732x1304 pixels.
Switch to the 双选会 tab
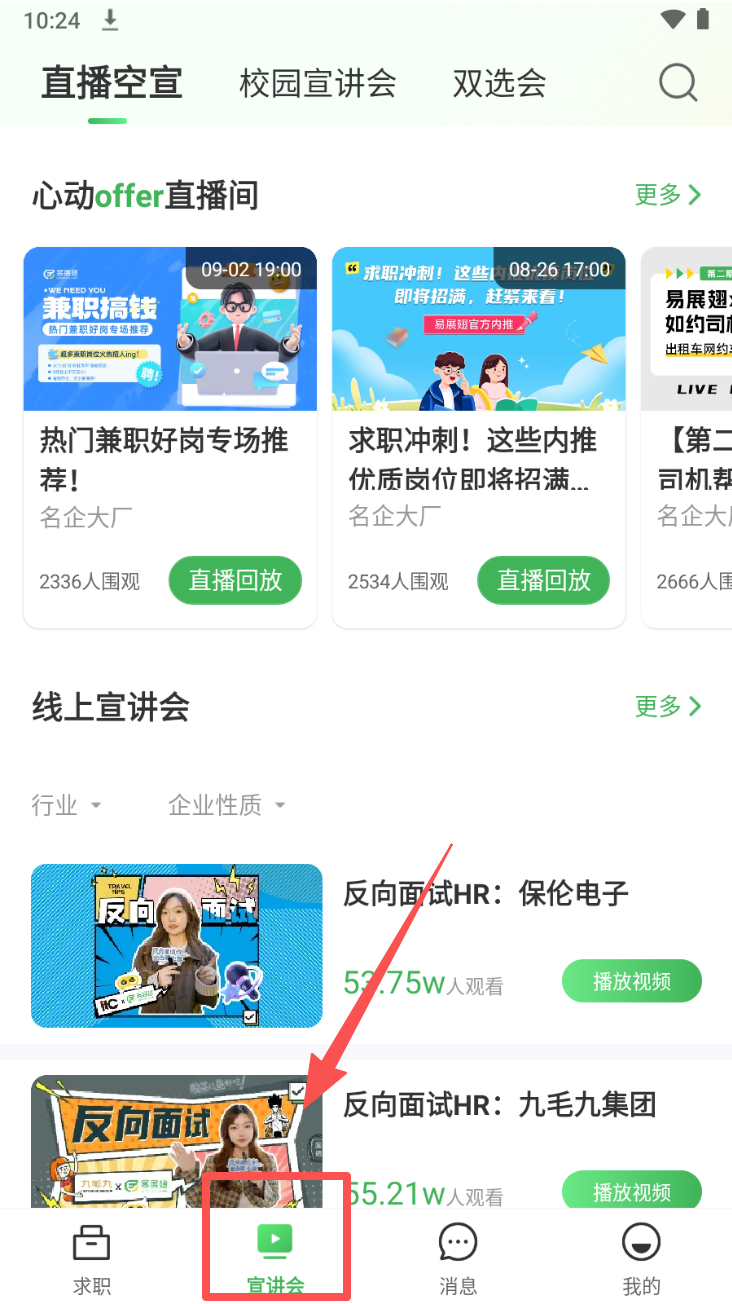[x=499, y=83]
